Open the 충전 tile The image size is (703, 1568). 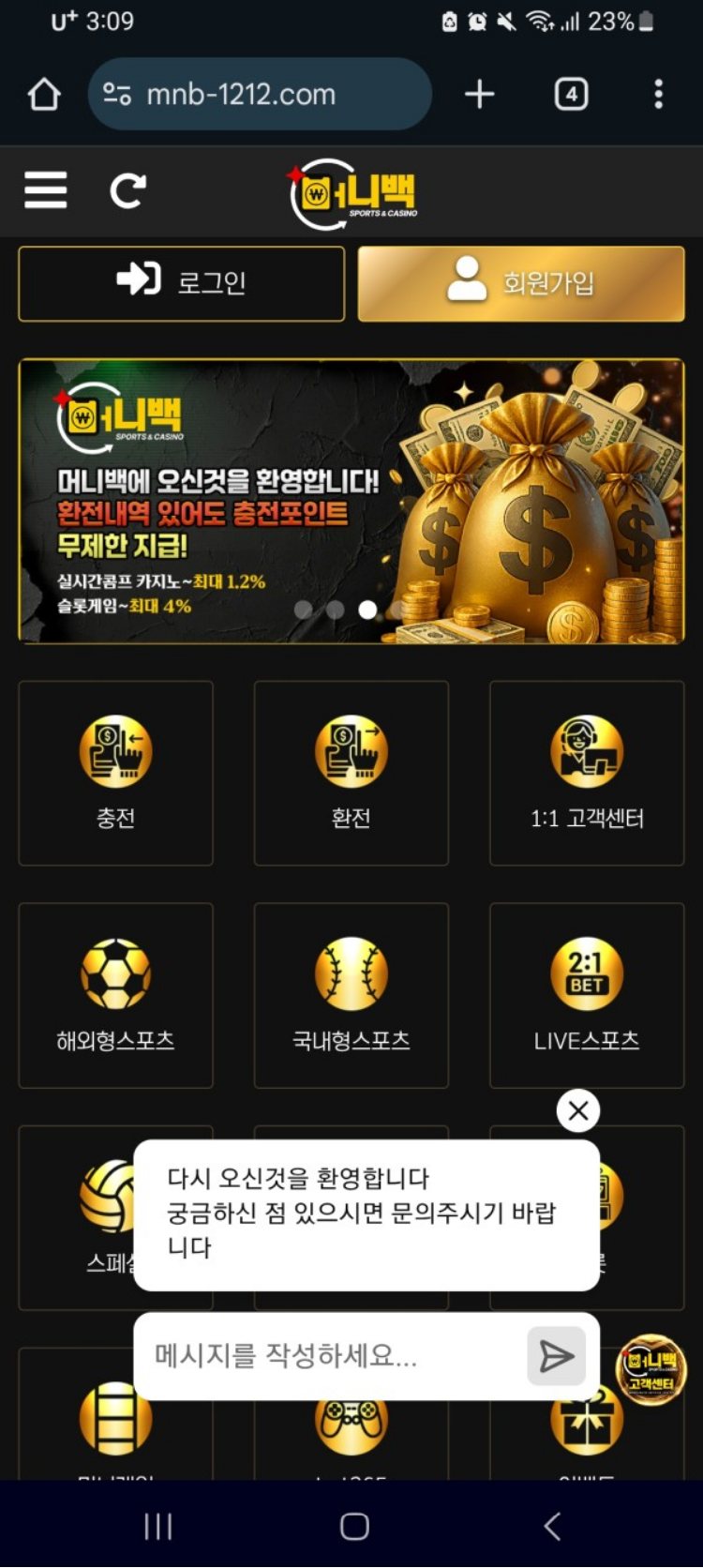116,773
